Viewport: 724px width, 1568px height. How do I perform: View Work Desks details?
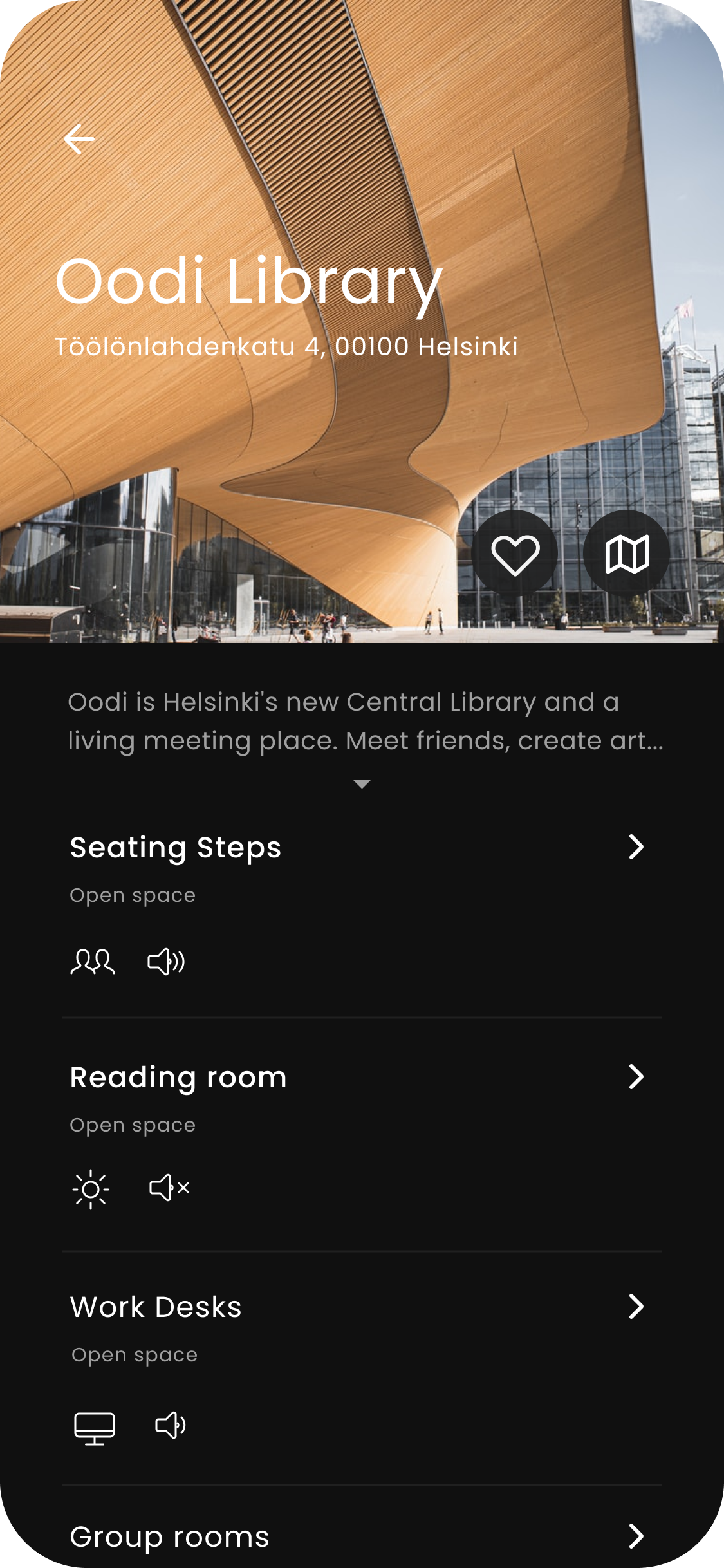(636, 1307)
